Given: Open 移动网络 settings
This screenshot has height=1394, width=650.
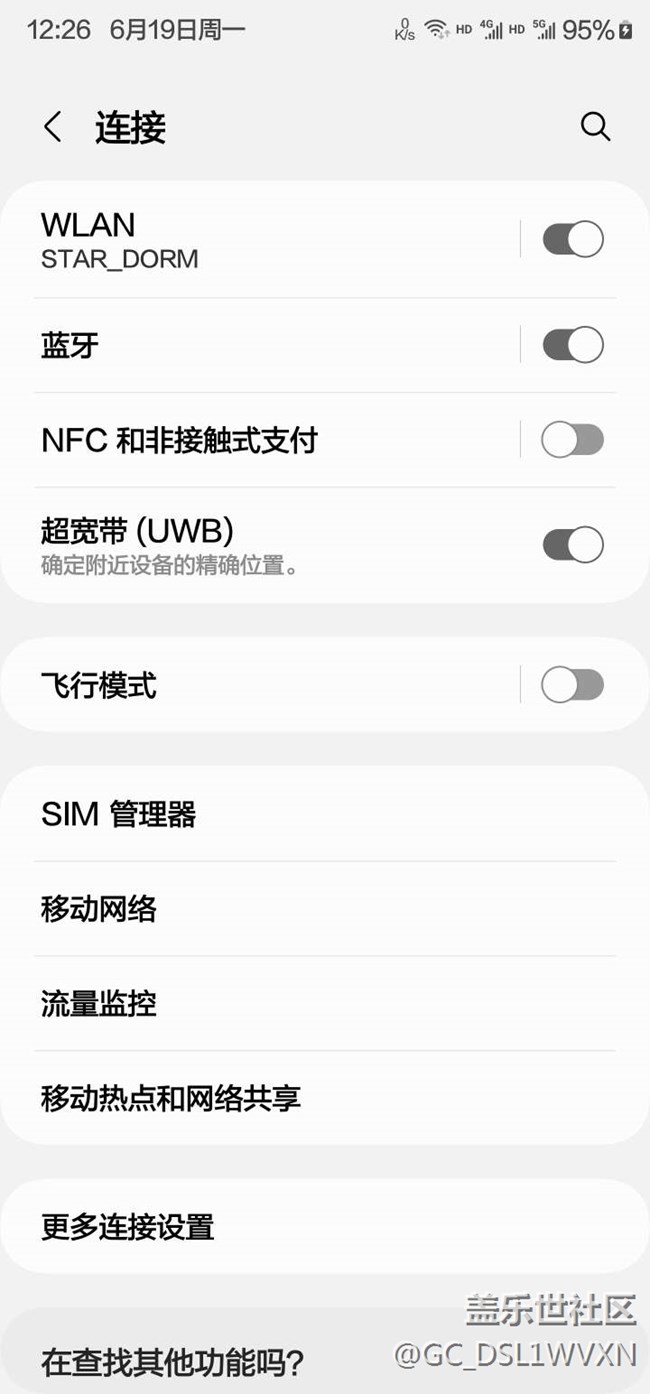Looking at the screenshot, I should [x=325, y=909].
